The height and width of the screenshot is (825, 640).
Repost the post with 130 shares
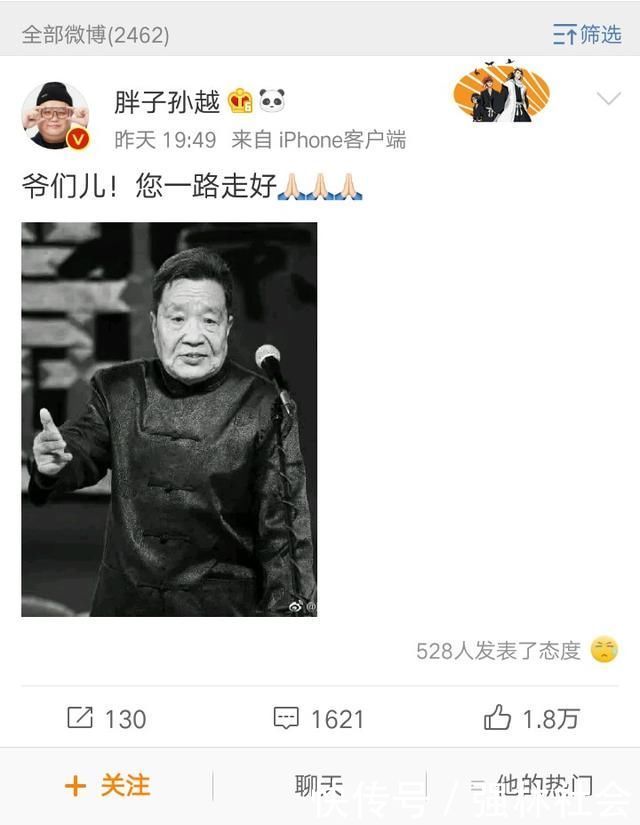coord(106,718)
